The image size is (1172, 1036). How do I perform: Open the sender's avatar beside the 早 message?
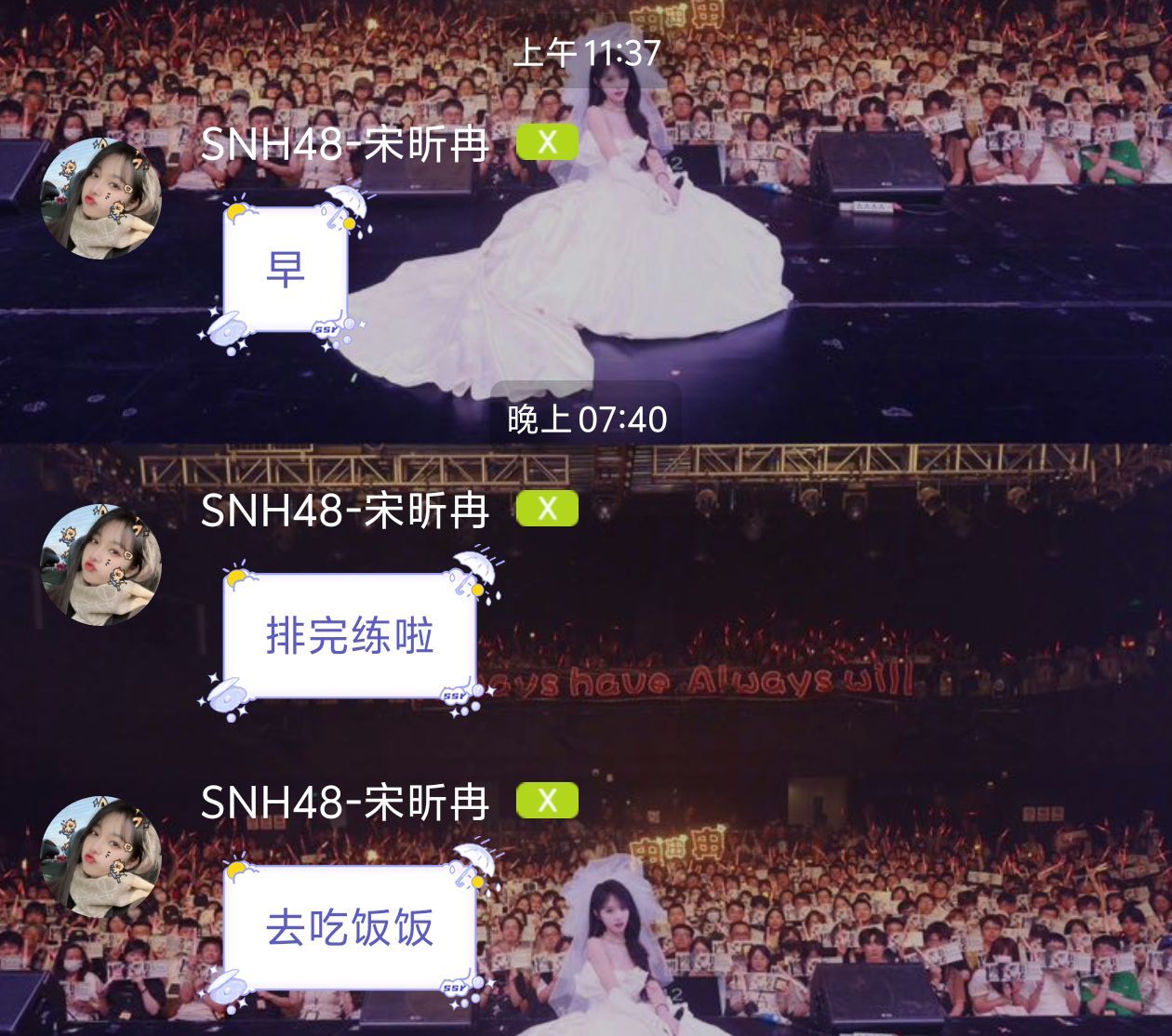click(101, 197)
